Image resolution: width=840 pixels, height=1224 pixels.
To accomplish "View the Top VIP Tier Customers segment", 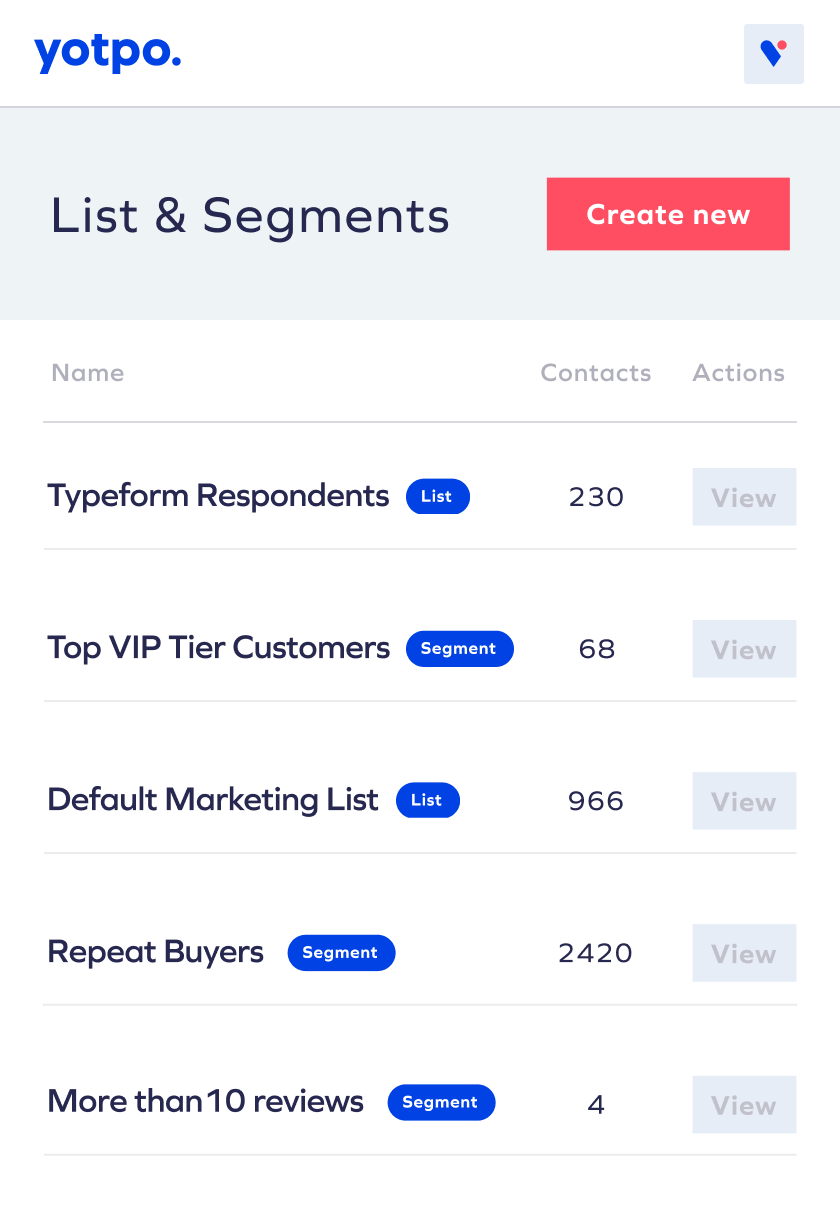I will pos(744,649).
